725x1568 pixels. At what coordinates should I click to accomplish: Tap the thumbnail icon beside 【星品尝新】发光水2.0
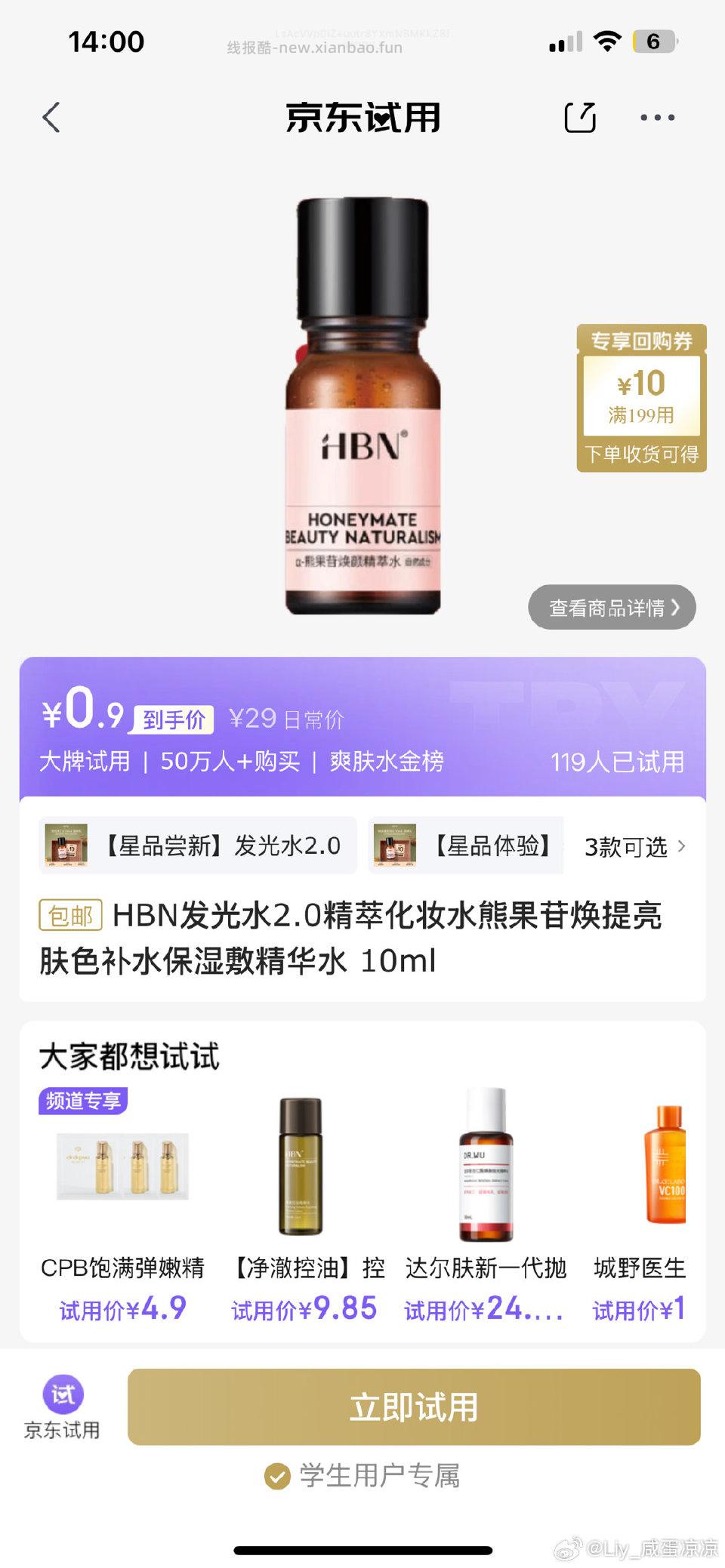tap(66, 846)
